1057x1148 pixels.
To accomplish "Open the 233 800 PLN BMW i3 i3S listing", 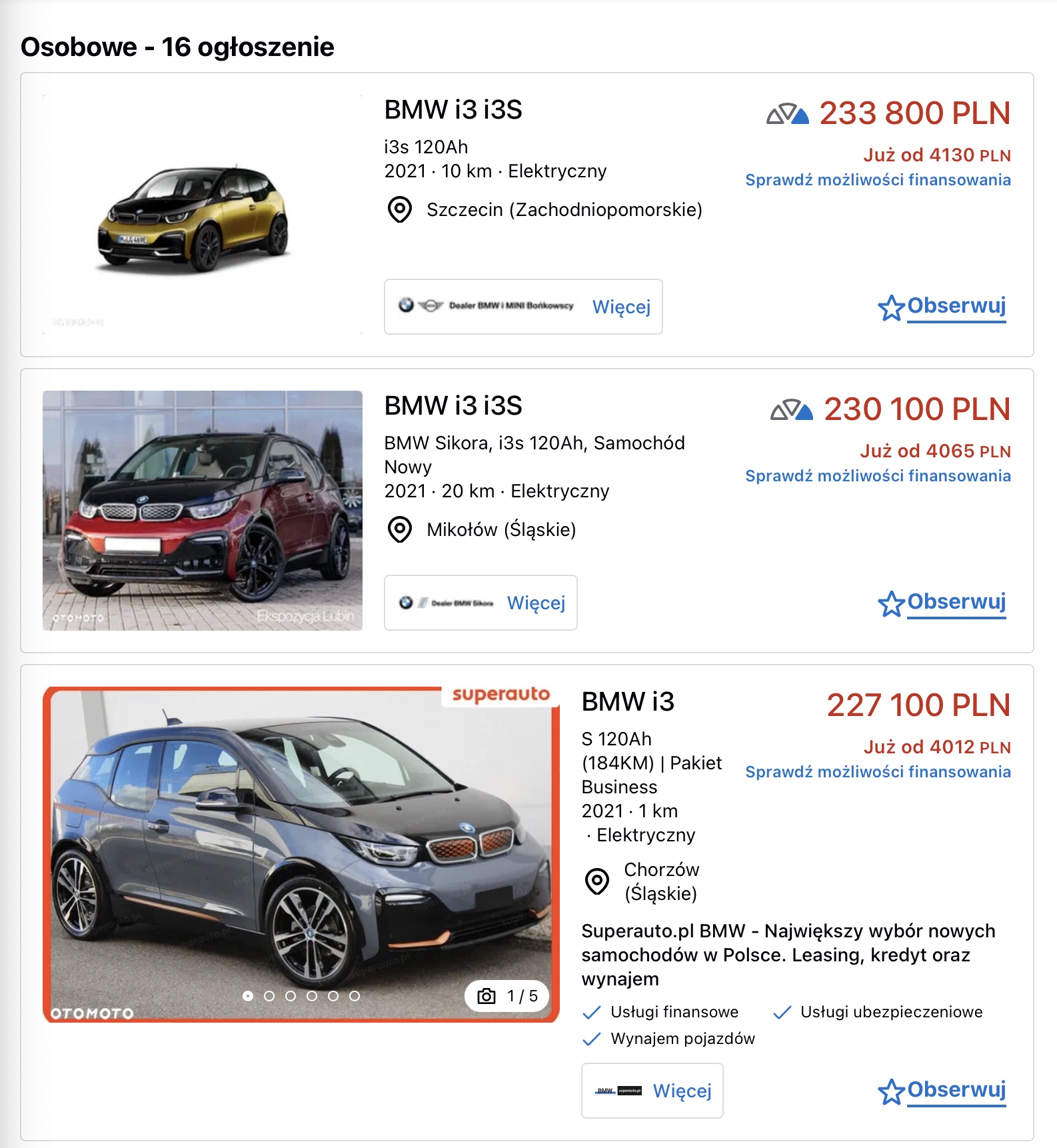I will pyautogui.click(x=453, y=110).
